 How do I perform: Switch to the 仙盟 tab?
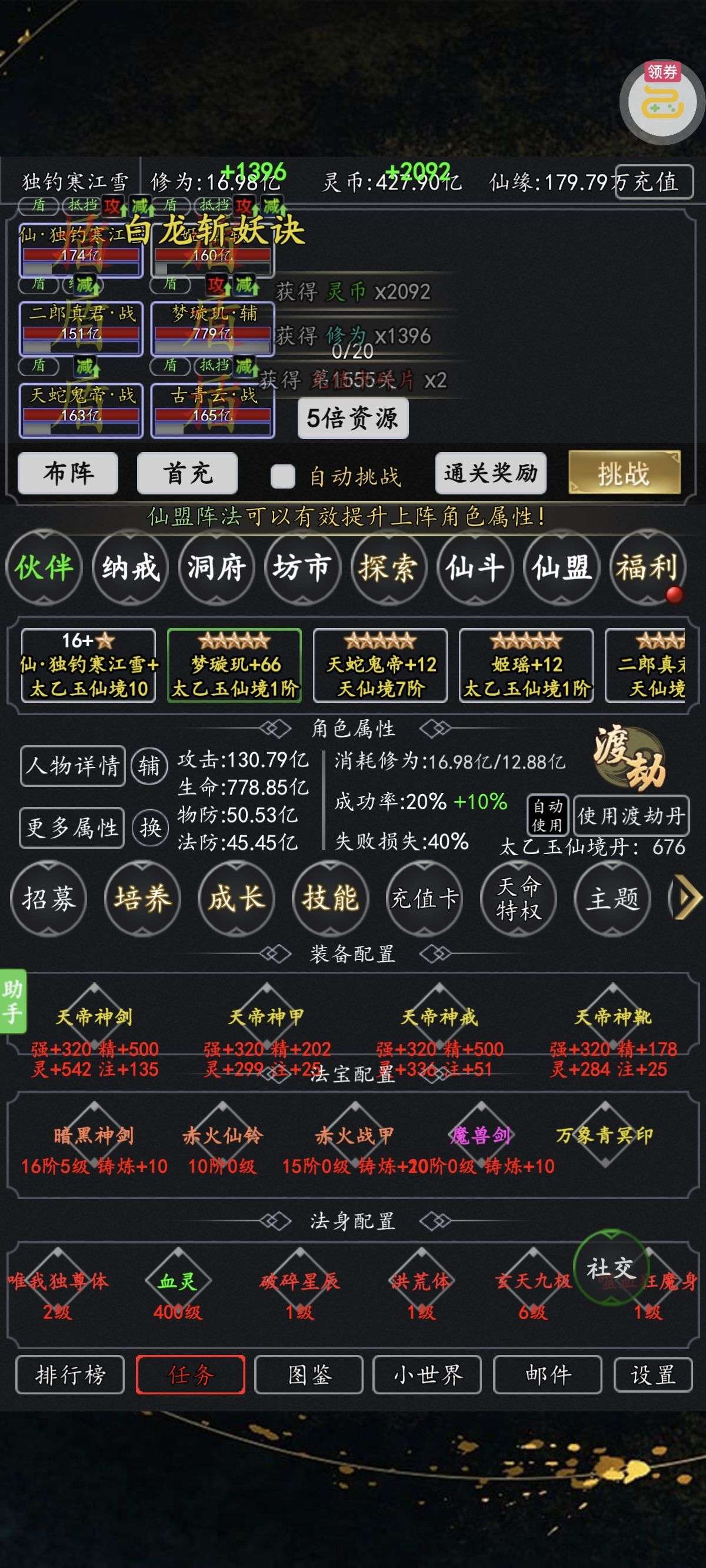(x=561, y=568)
